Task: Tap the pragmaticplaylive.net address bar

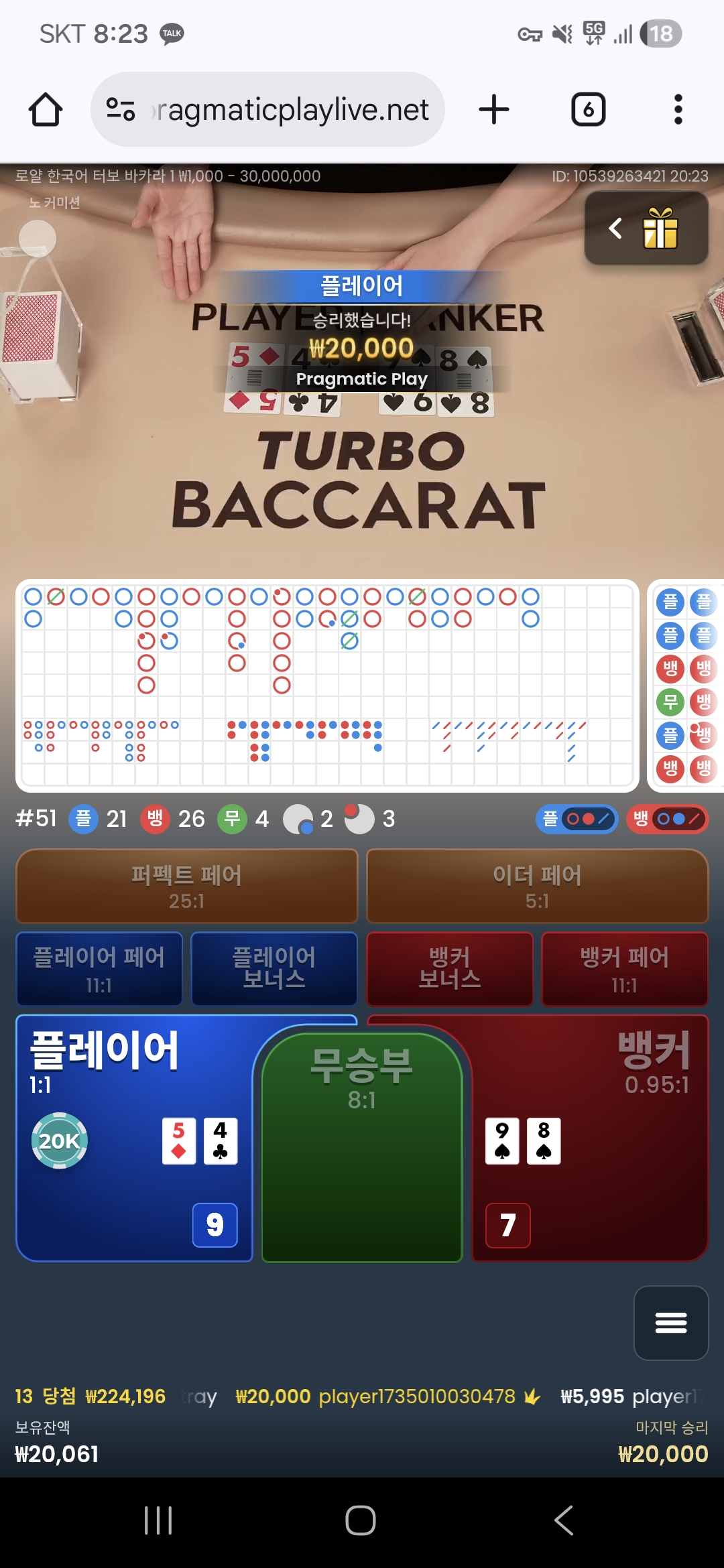Action: pyautogui.click(x=268, y=109)
